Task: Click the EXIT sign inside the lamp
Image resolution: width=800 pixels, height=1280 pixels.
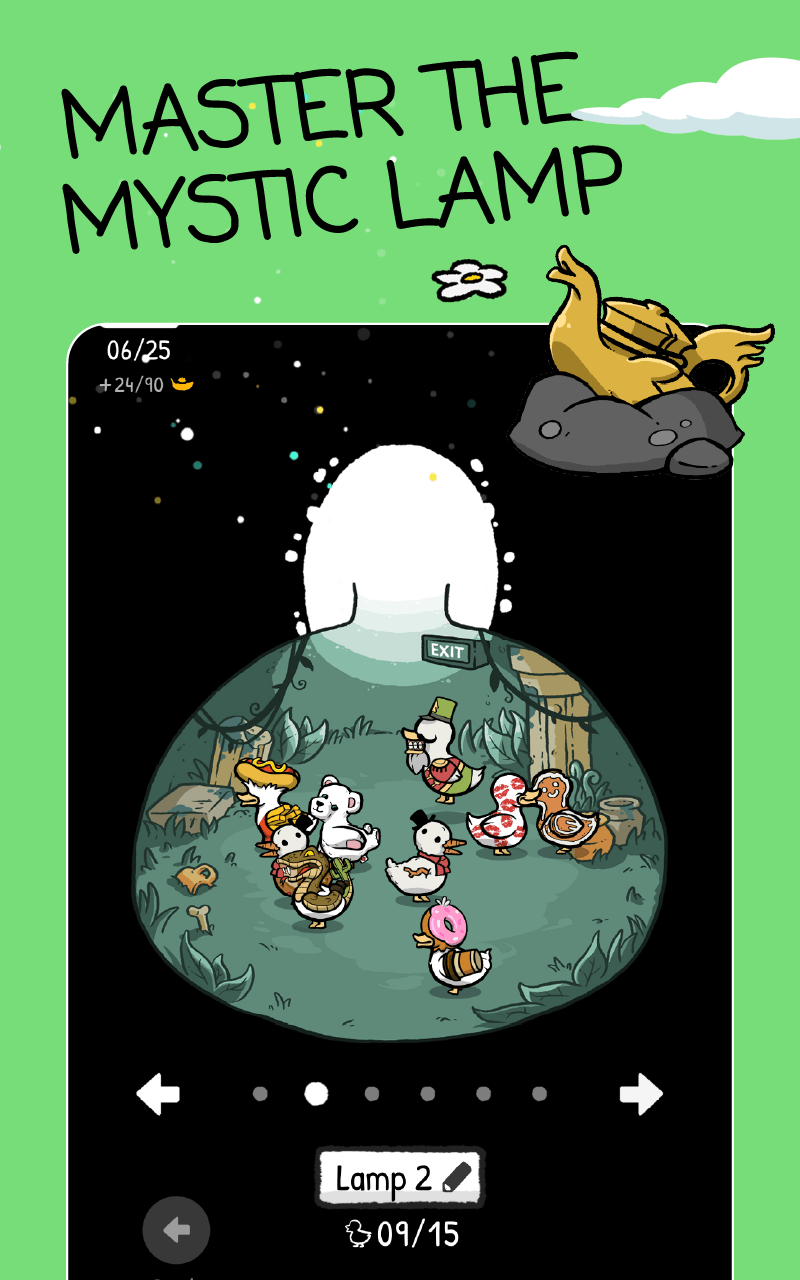Action: point(449,648)
